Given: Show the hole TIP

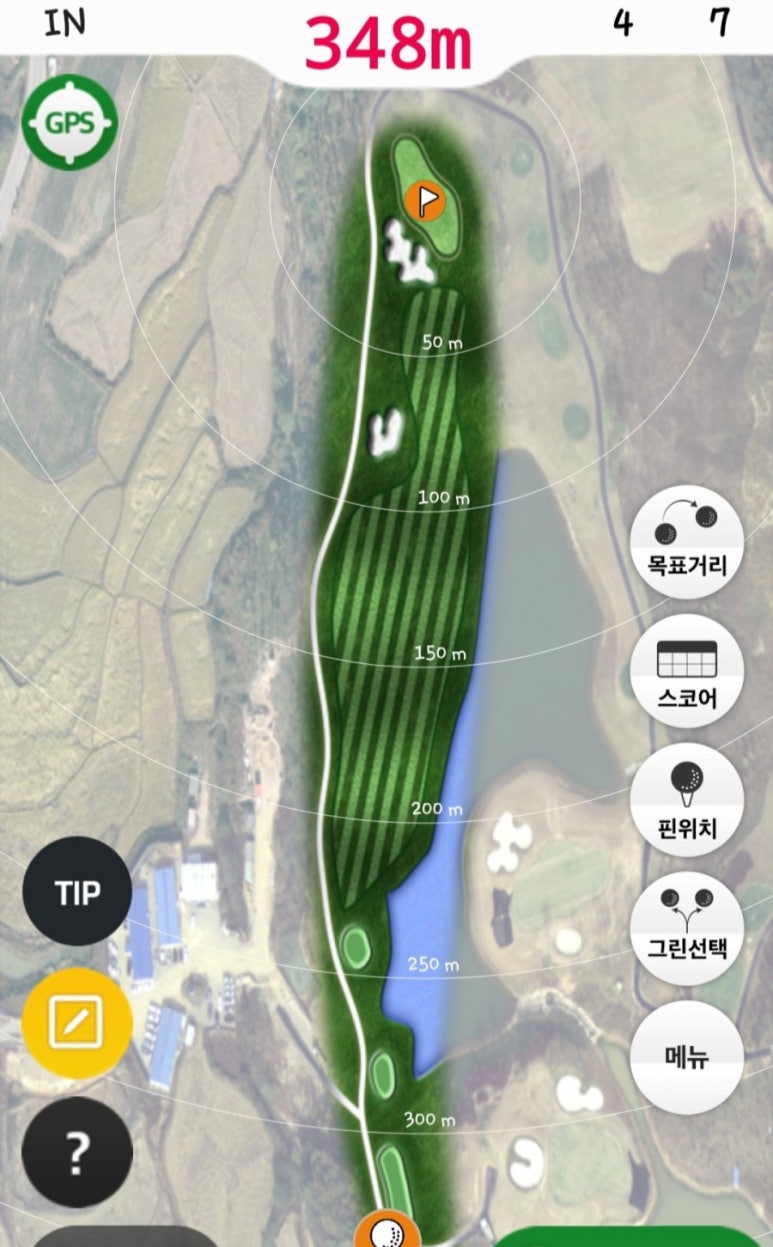Looking at the screenshot, I should coord(77,892).
